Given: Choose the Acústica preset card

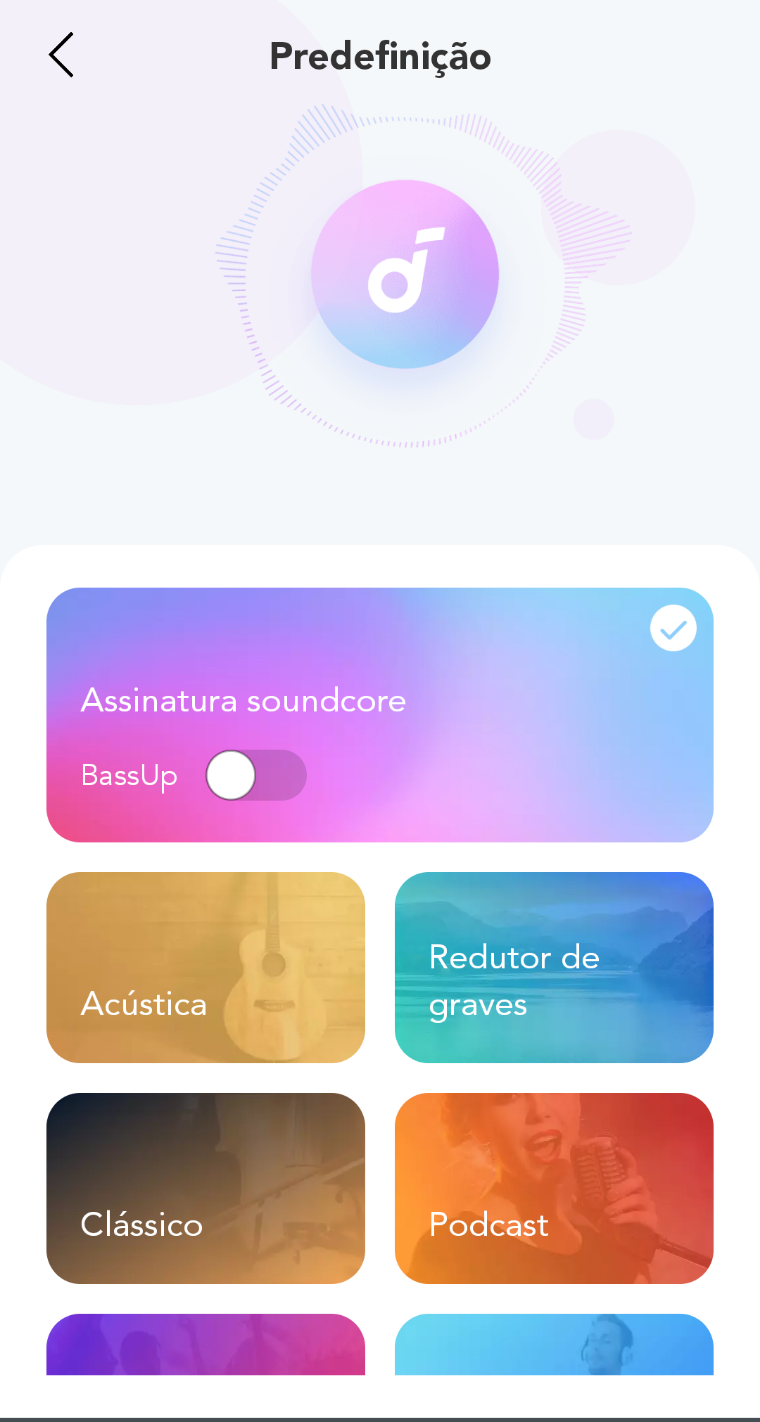Looking at the screenshot, I should (x=205, y=967).
